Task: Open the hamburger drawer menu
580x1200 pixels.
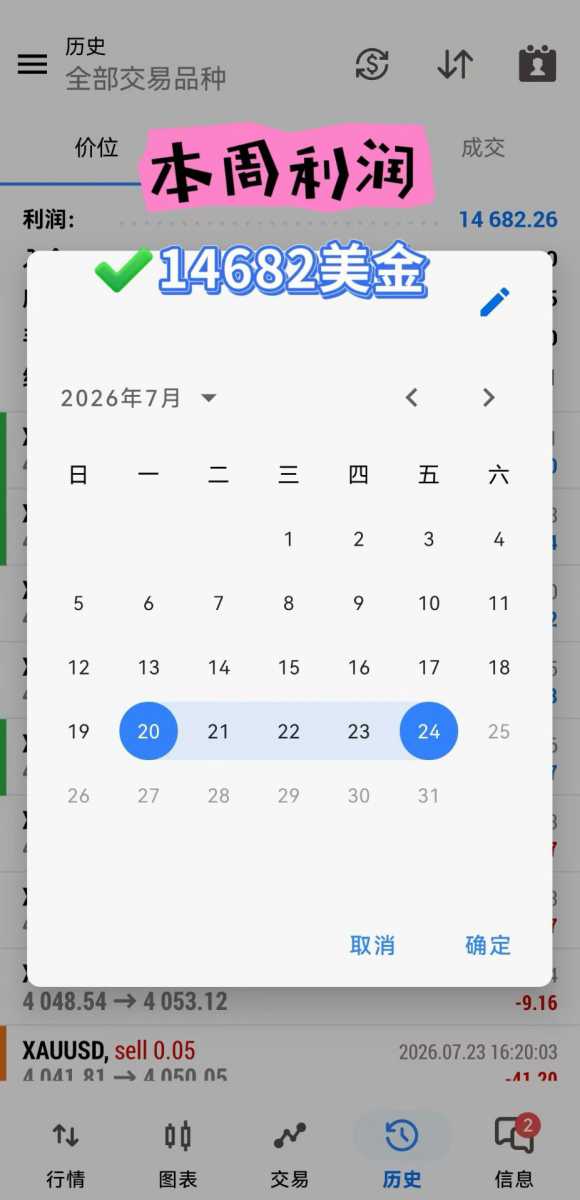Action: coord(32,63)
